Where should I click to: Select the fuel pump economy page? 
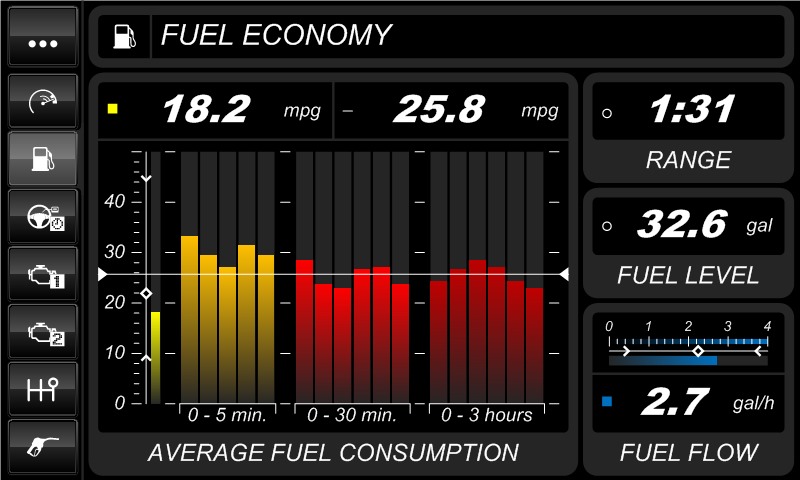(42, 157)
